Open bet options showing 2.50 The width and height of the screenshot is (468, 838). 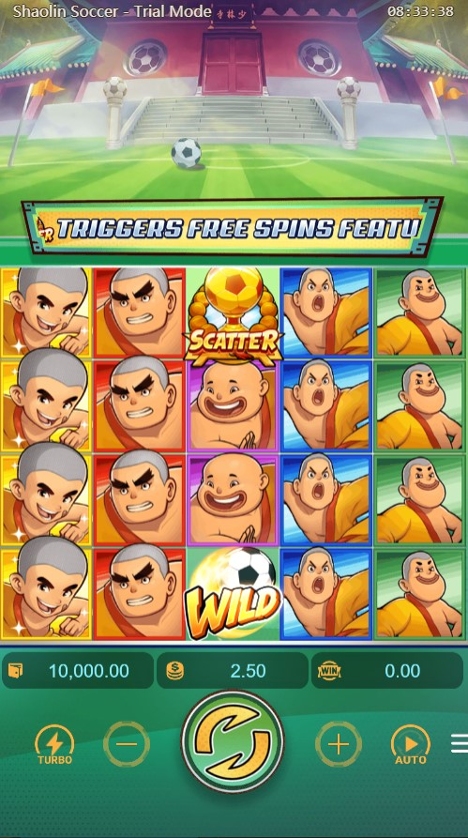pos(232,670)
